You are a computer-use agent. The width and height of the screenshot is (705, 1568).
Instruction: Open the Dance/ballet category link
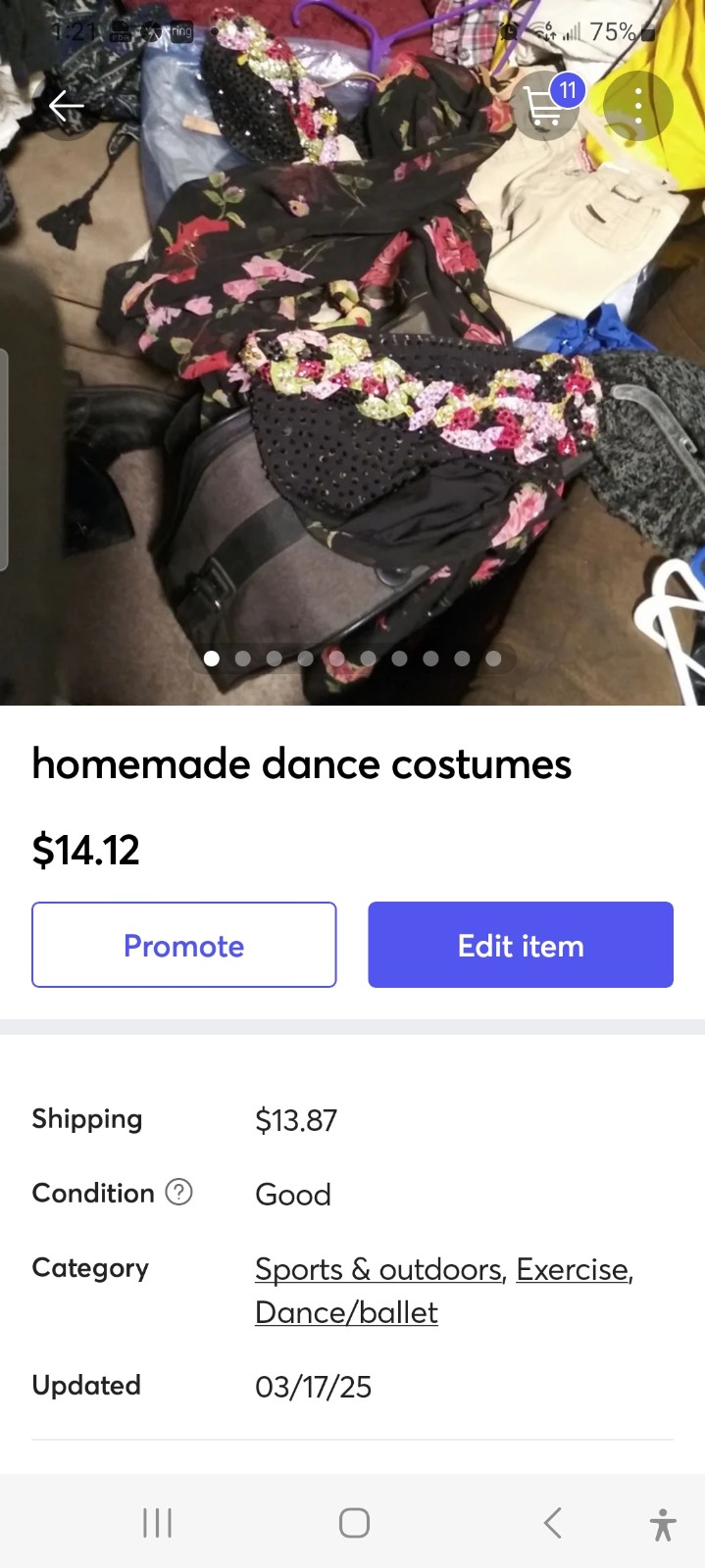click(346, 1312)
